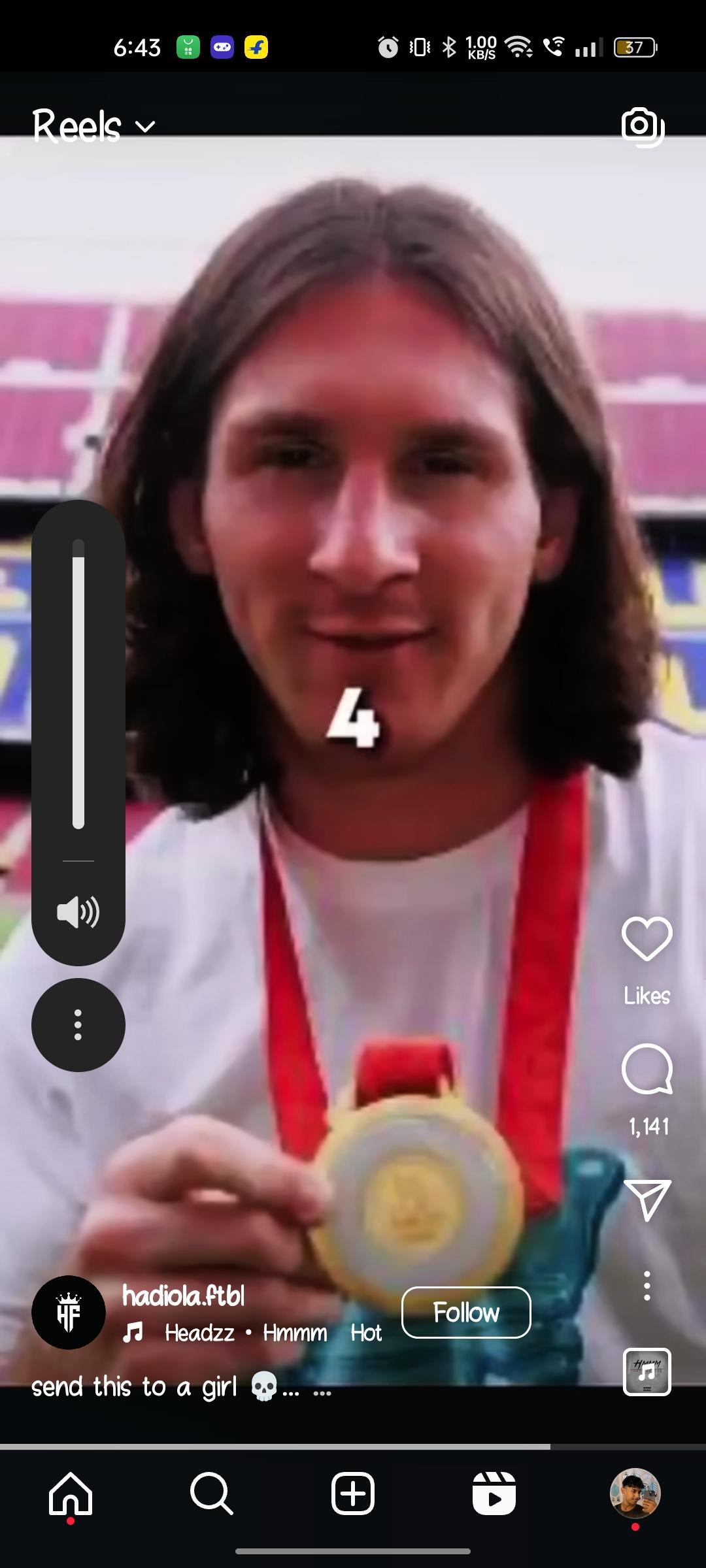706x1568 pixels.
Task: Like this reel with the heart icon
Action: 647,938
